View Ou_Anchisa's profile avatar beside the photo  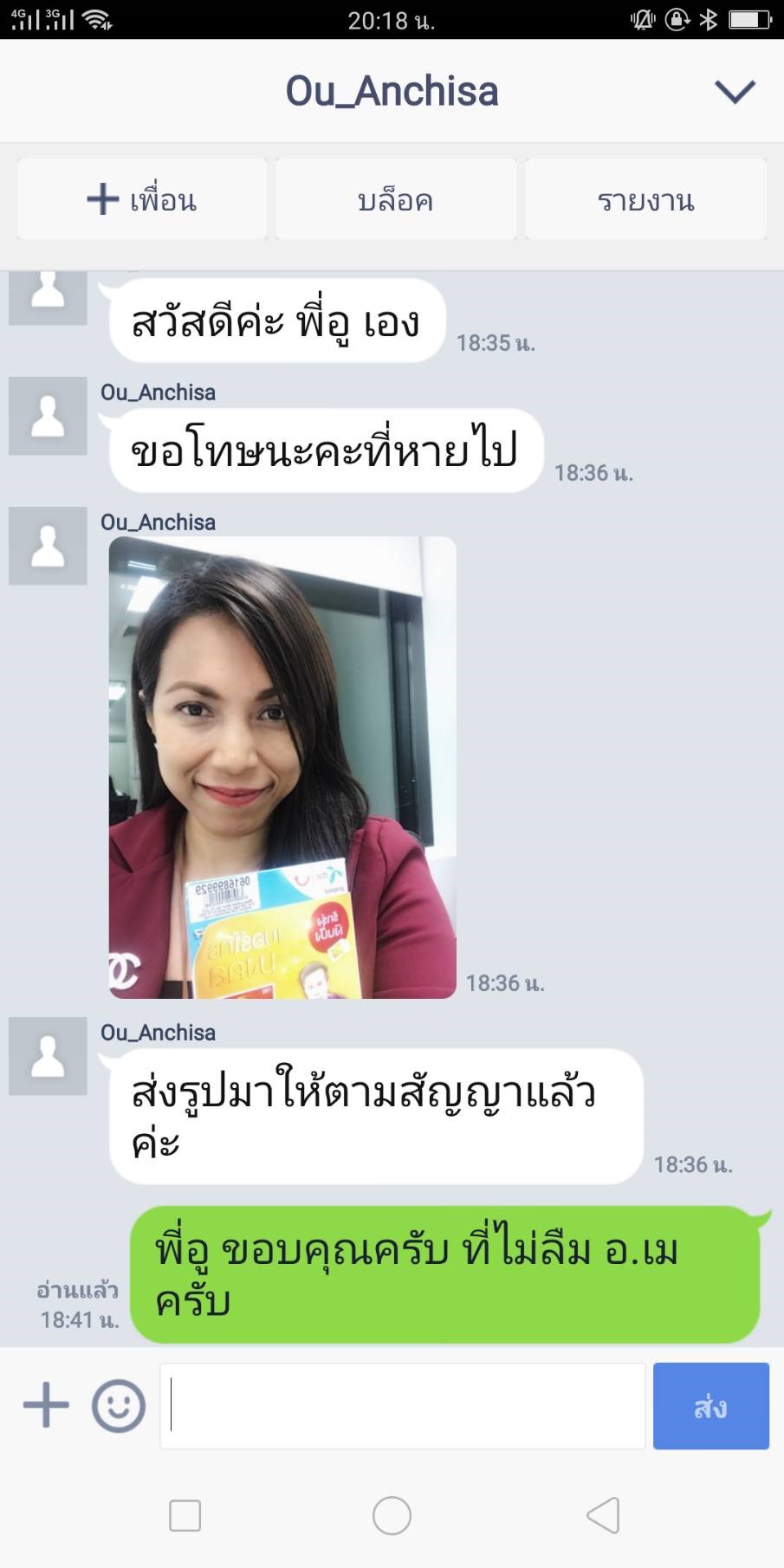pos(48,546)
